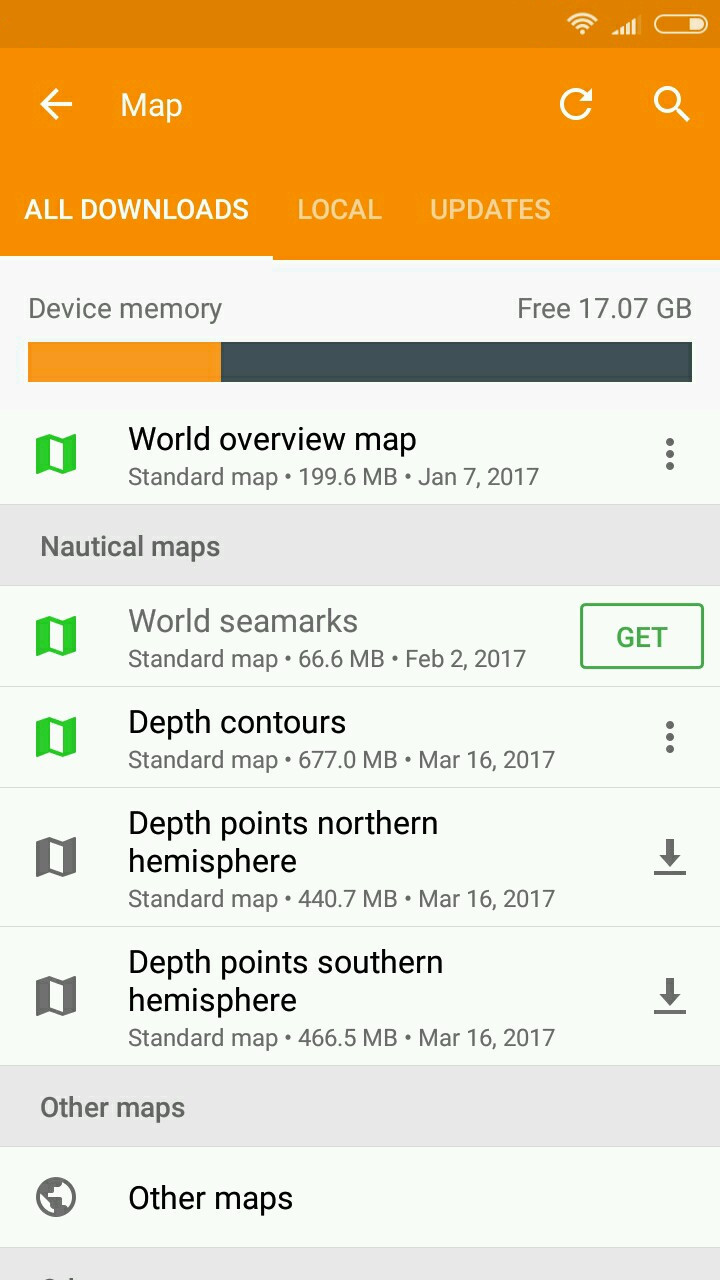Download Depth points northern hemisphere
Image resolution: width=720 pixels, height=1280 pixels.
(x=670, y=858)
